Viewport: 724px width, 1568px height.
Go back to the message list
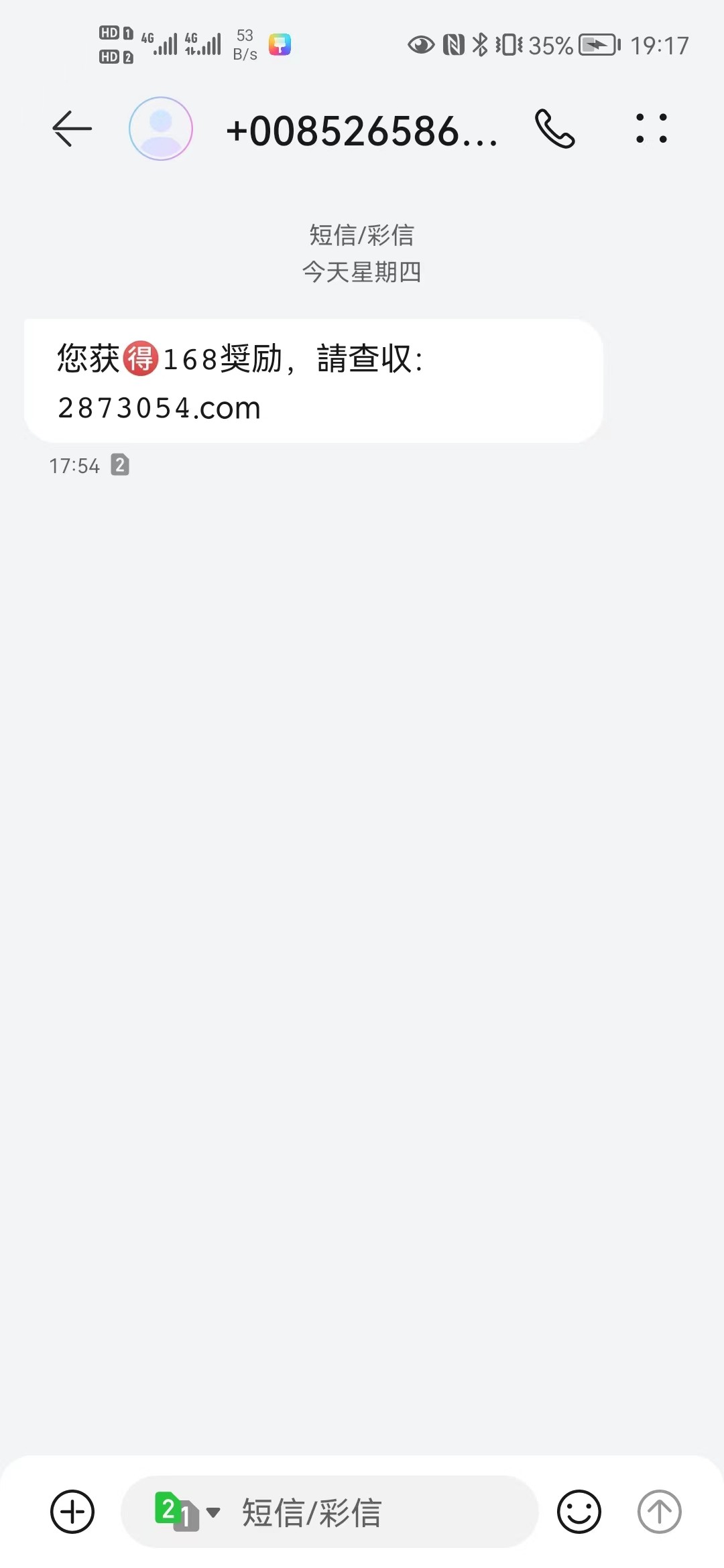coord(72,129)
